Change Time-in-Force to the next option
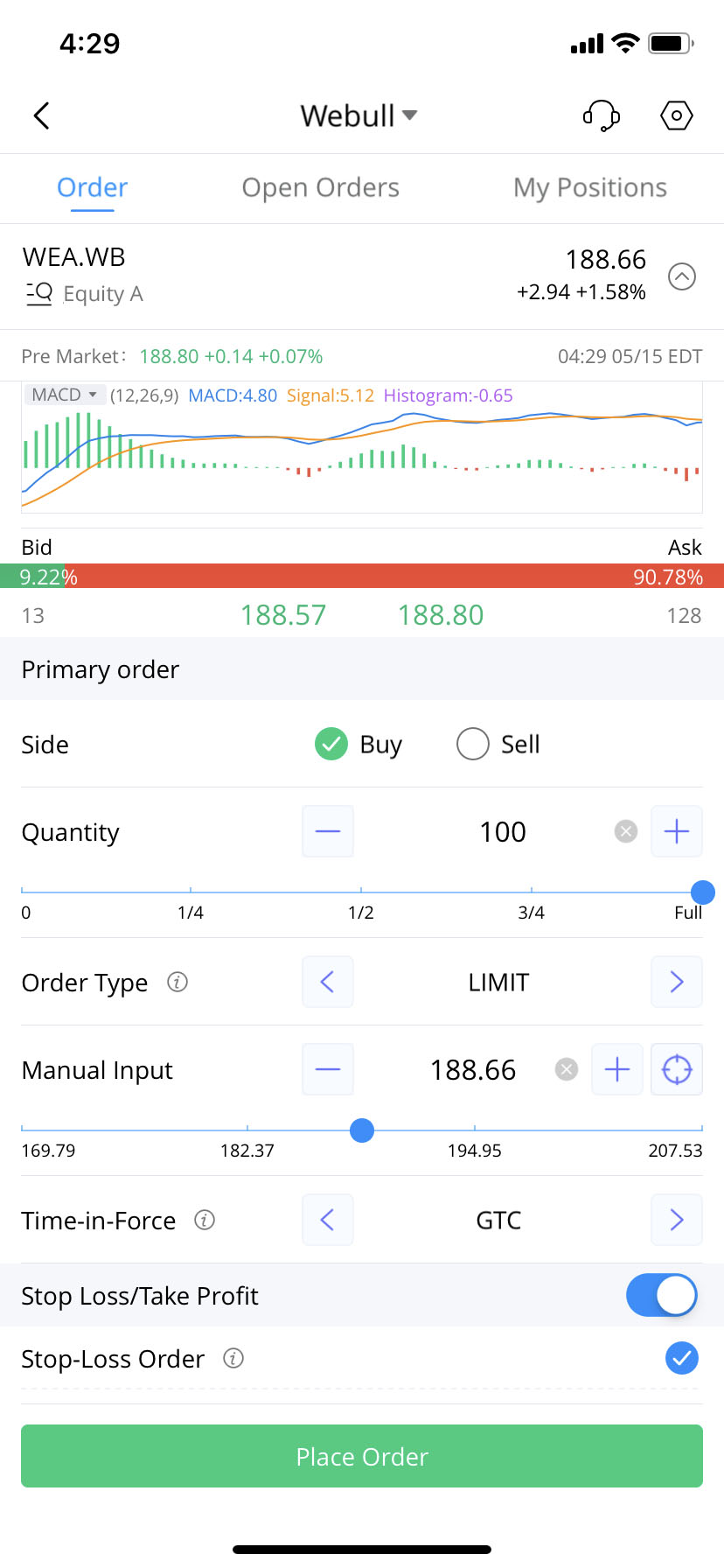Image resolution: width=724 pixels, height=1568 pixels. 677,1220
